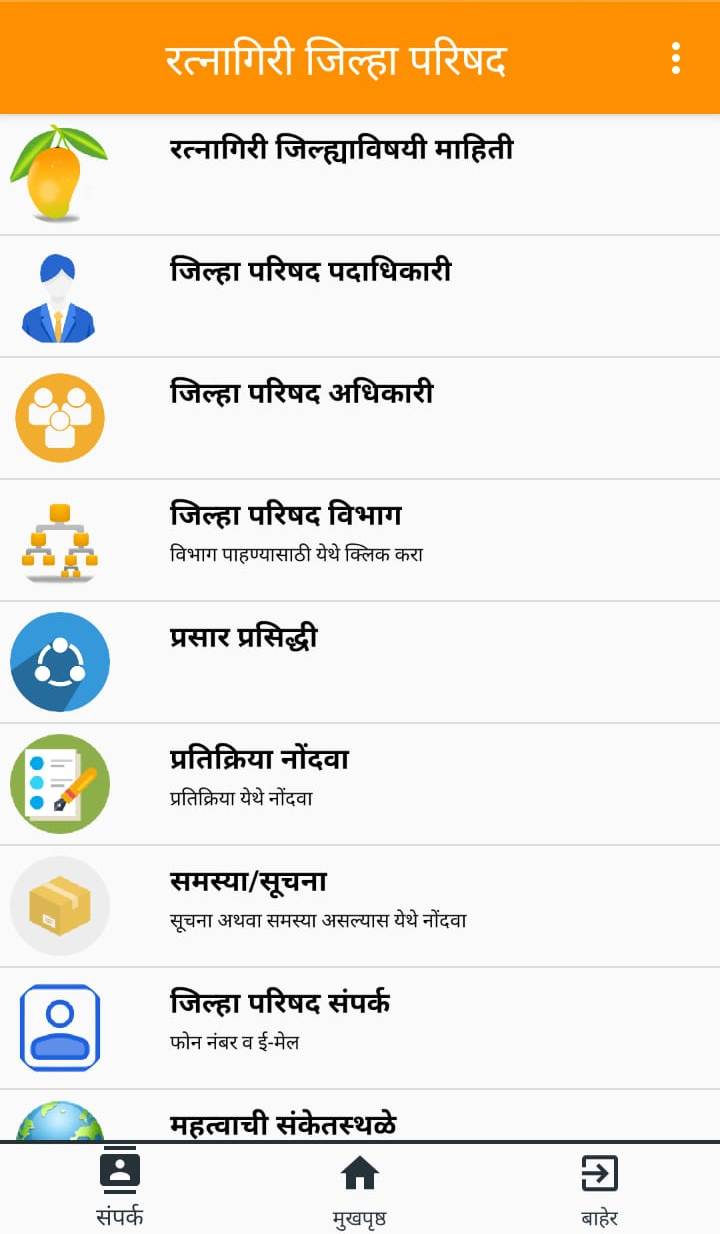Tap the बाहेर exit tab
This screenshot has width=720, height=1234.
600,1188
